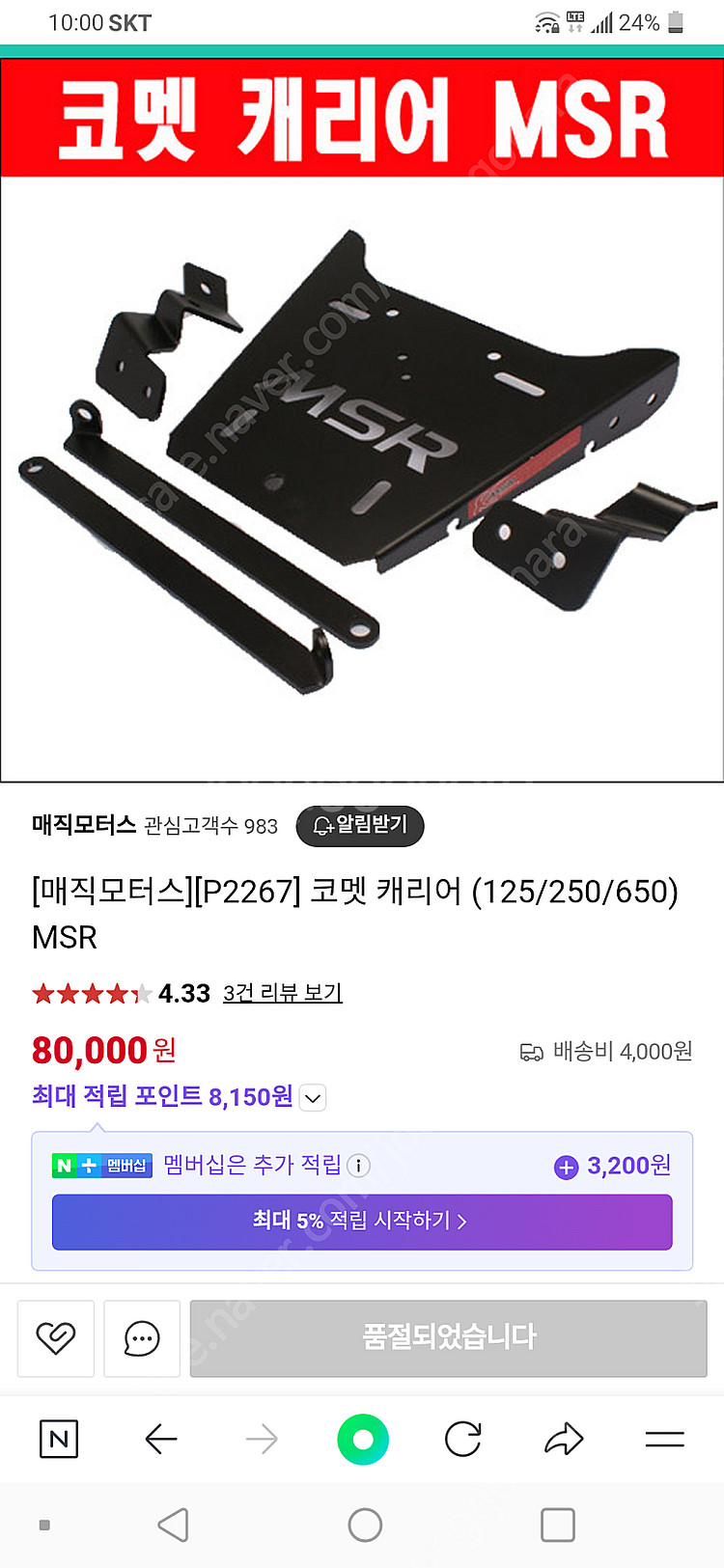Tap the 알림받기 notification button
This screenshot has height=1568, width=724.
pyautogui.click(x=360, y=826)
